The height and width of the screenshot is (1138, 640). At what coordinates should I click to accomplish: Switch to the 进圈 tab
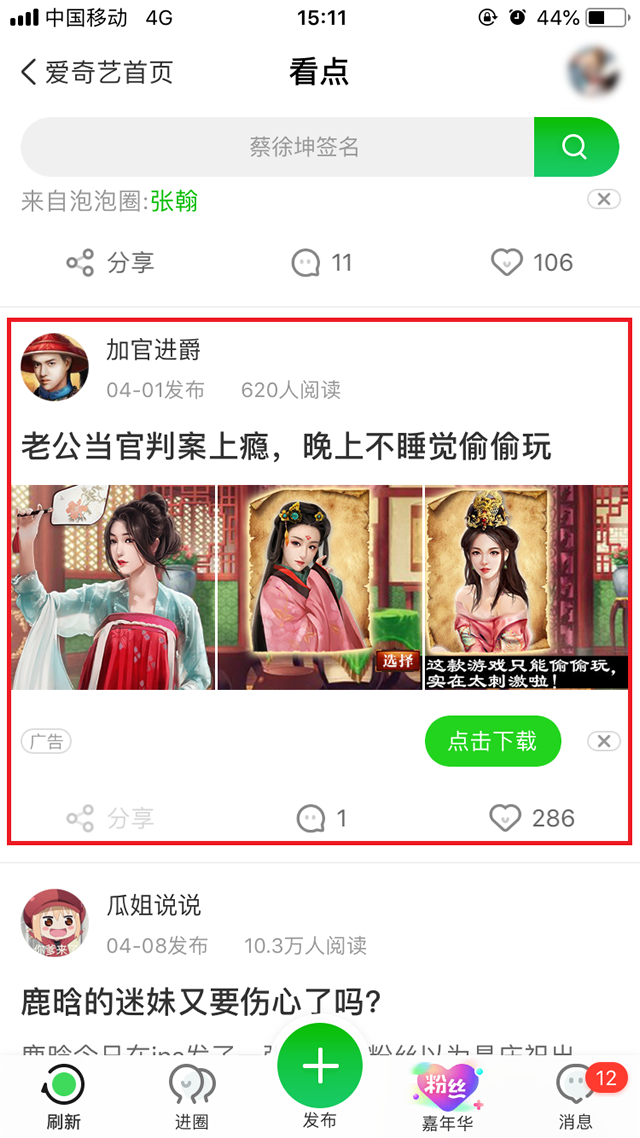[191, 1095]
